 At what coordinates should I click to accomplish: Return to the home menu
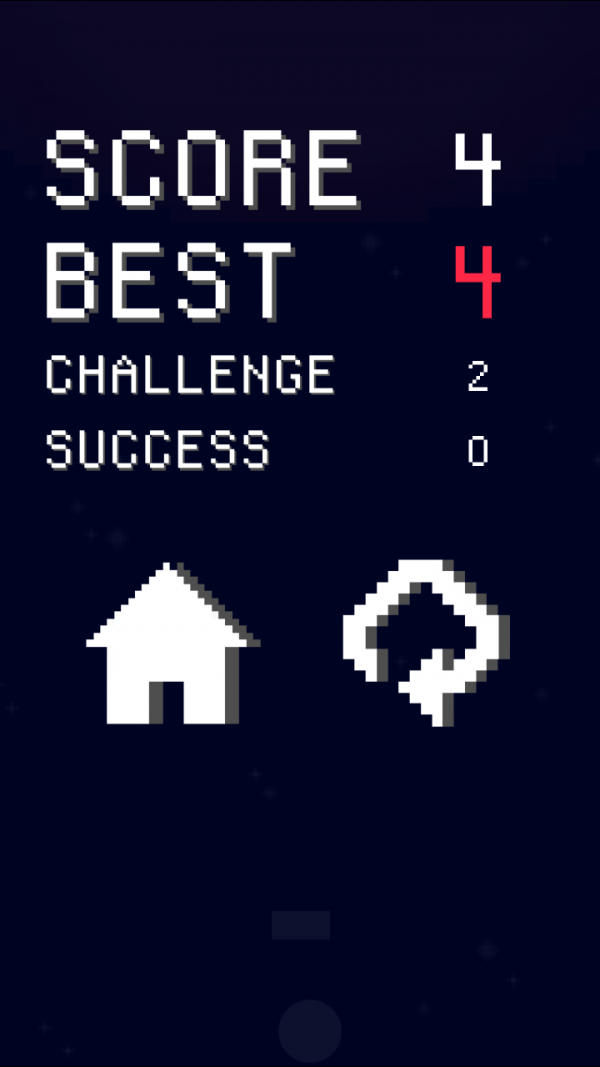click(172, 645)
